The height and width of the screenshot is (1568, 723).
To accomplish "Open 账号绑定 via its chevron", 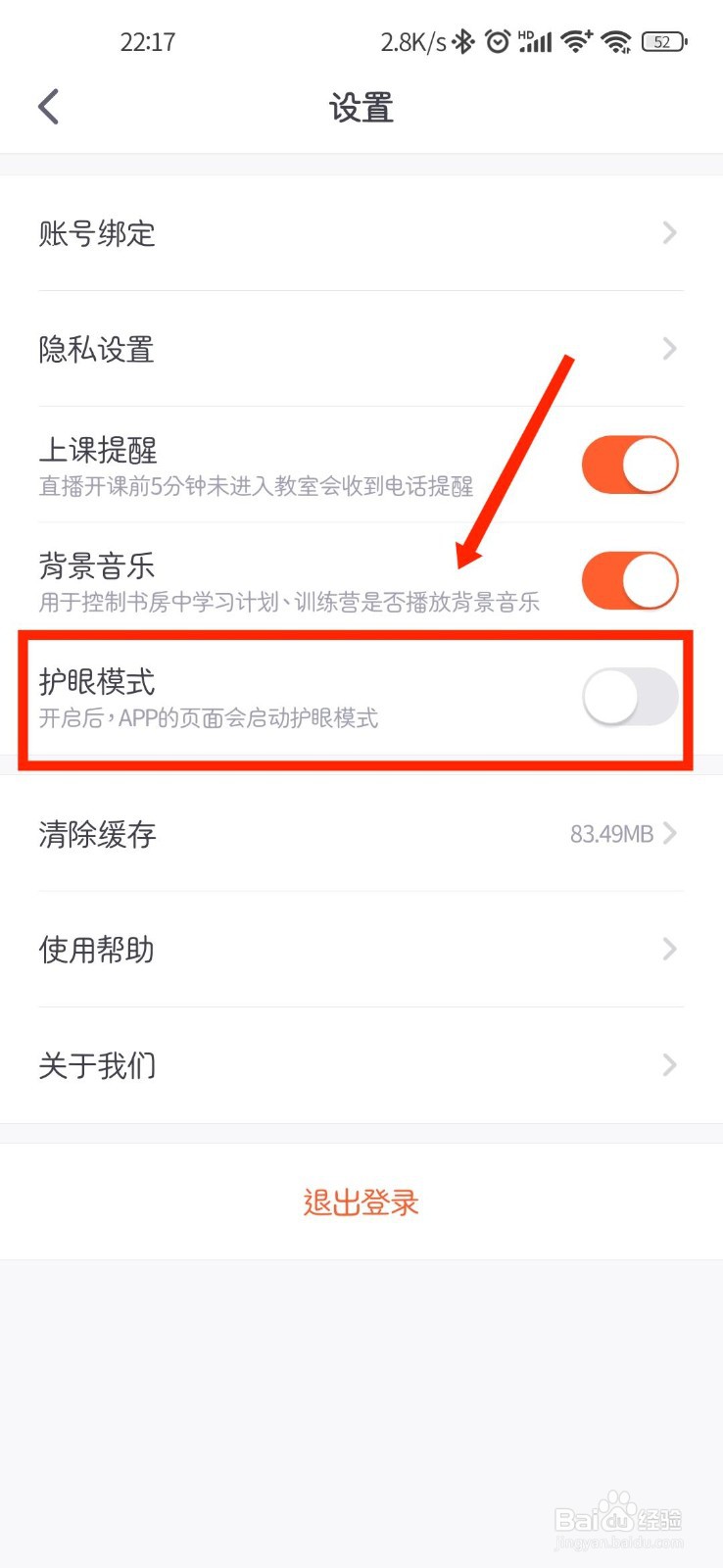I will [x=669, y=233].
